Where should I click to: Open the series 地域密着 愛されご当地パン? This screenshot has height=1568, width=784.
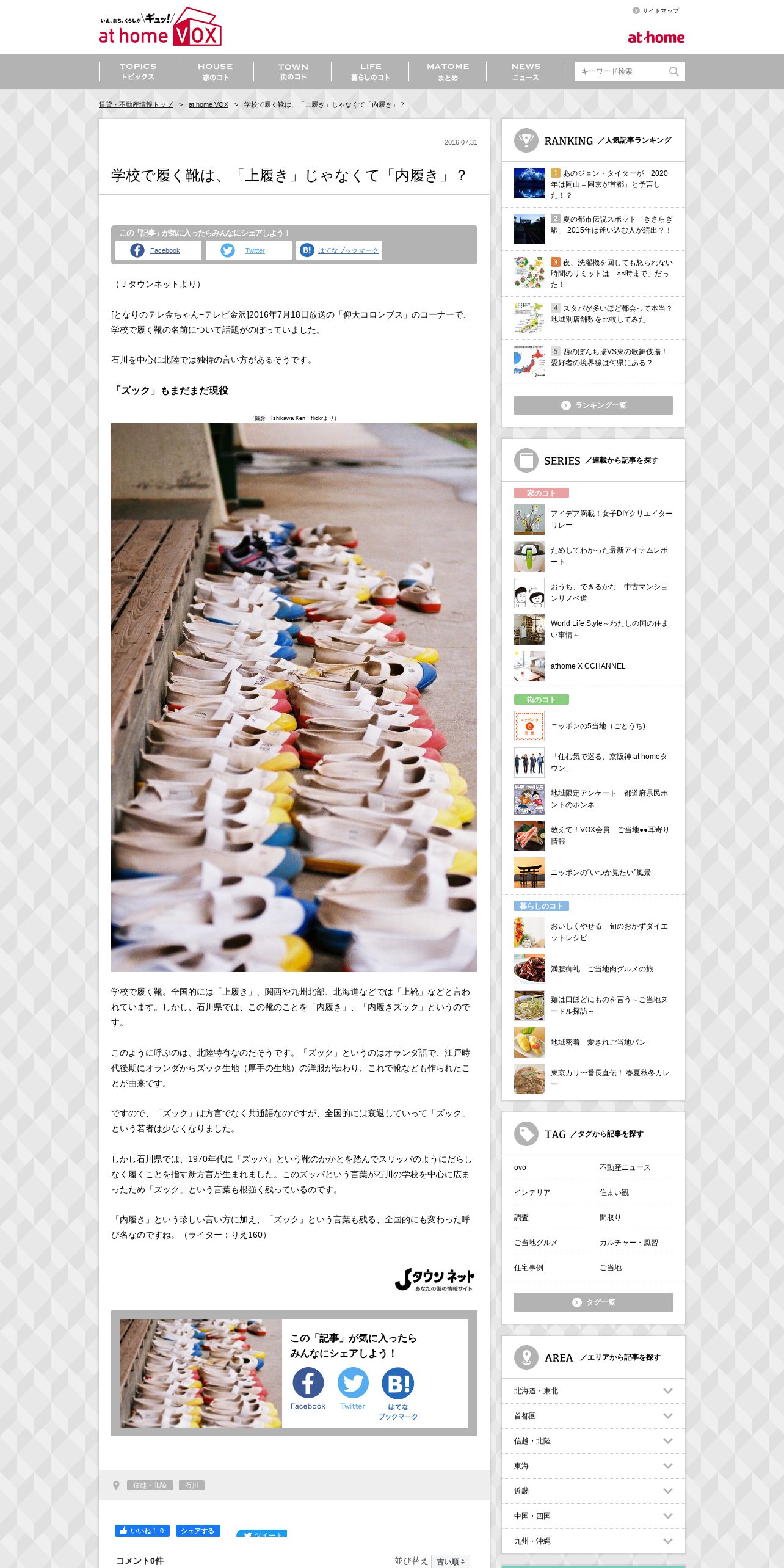(x=593, y=1042)
